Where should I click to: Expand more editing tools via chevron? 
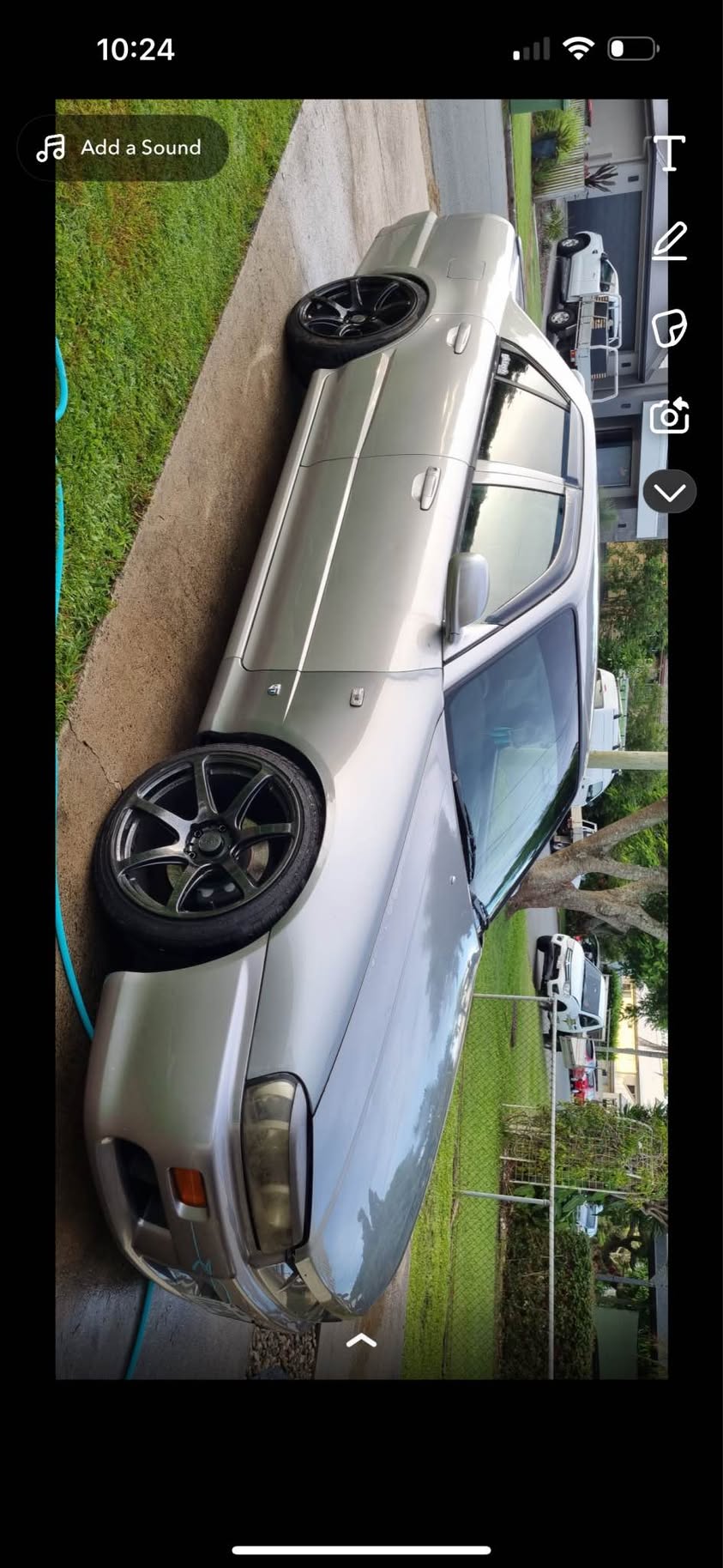click(x=669, y=492)
